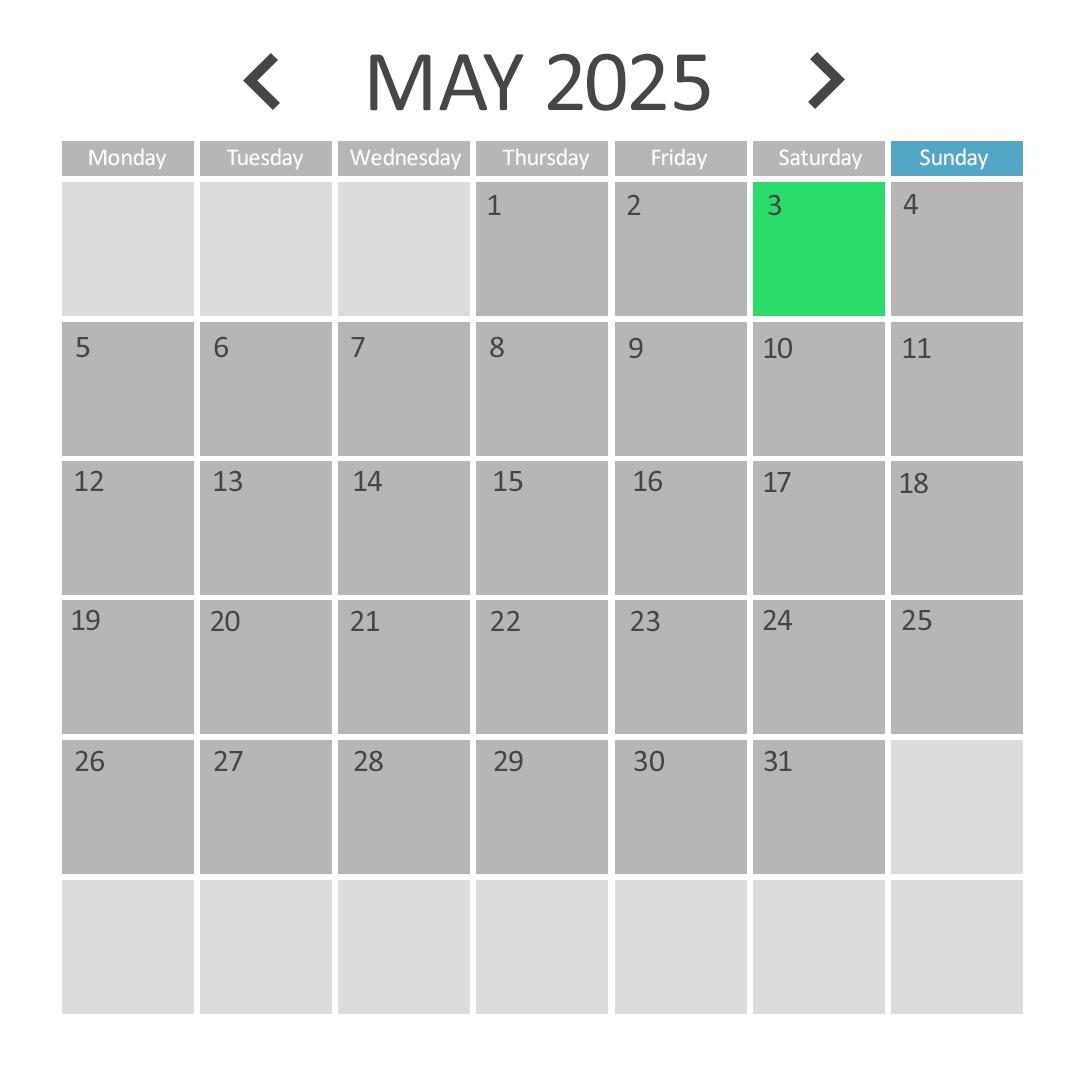This screenshot has height=1080, width=1080.
Task: Choose Sunday May 11
Action: [956, 389]
